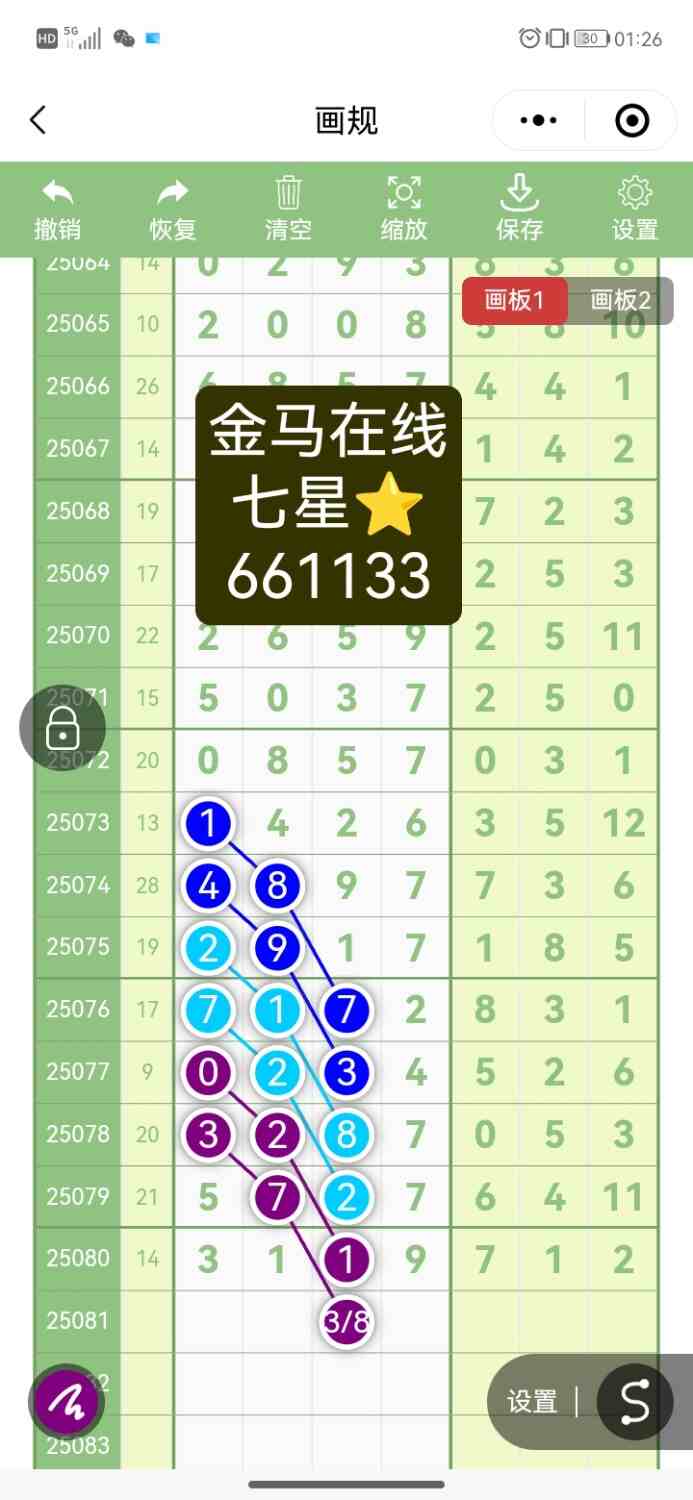
Task: Toggle the lock button on the left edge
Action: 63,729
